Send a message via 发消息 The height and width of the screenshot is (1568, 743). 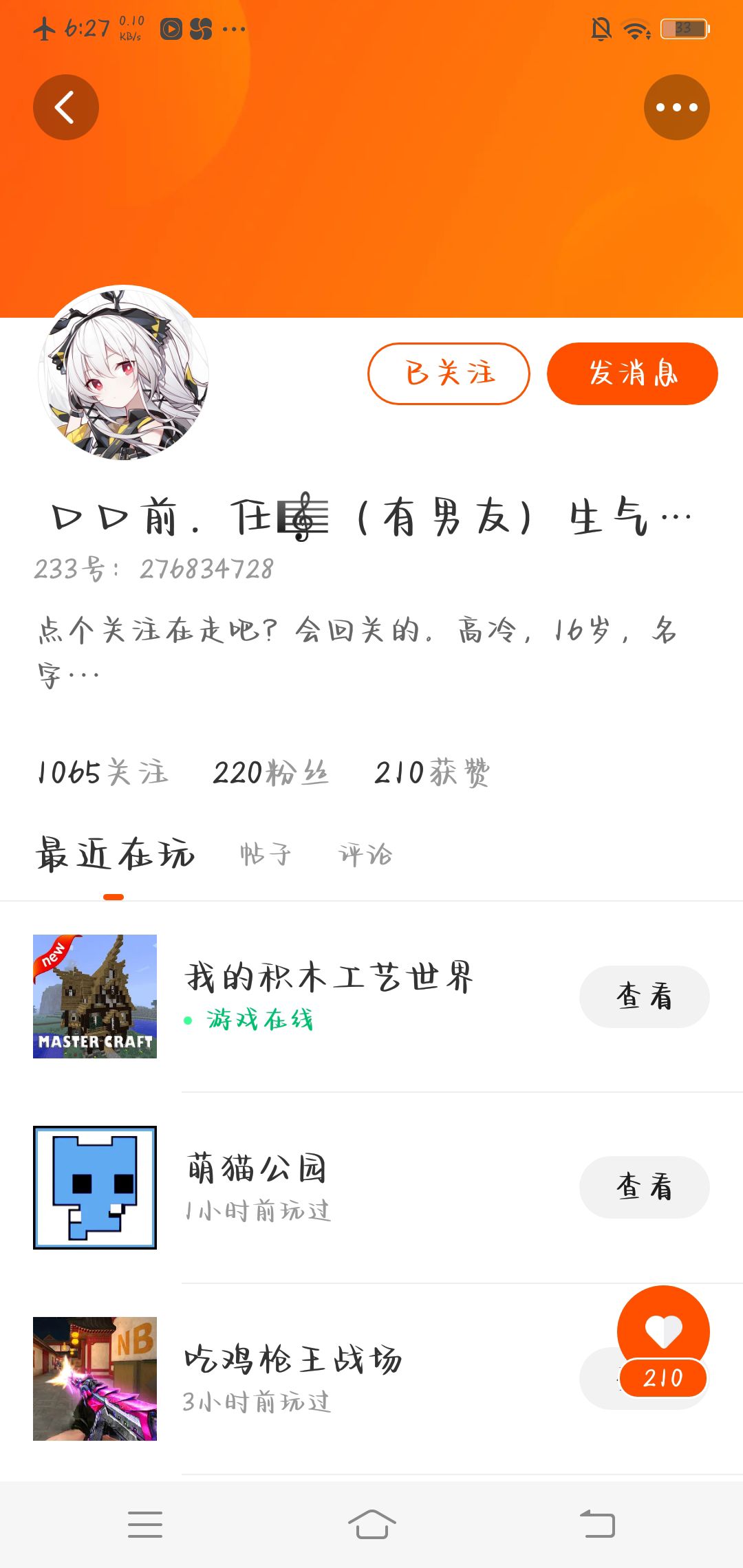click(632, 373)
